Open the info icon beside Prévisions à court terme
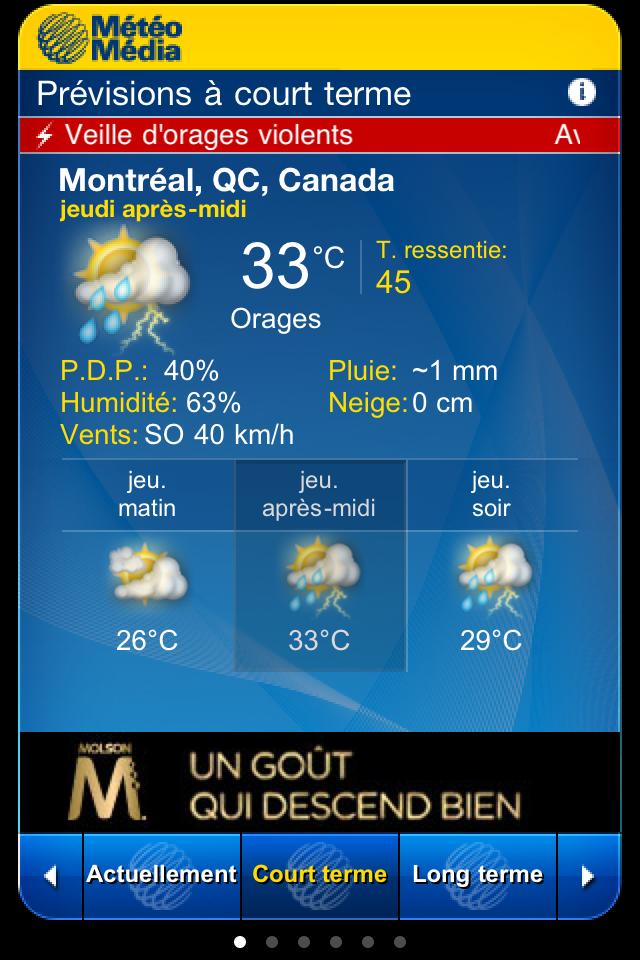Image resolution: width=640 pixels, height=960 pixels. tap(582, 93)
